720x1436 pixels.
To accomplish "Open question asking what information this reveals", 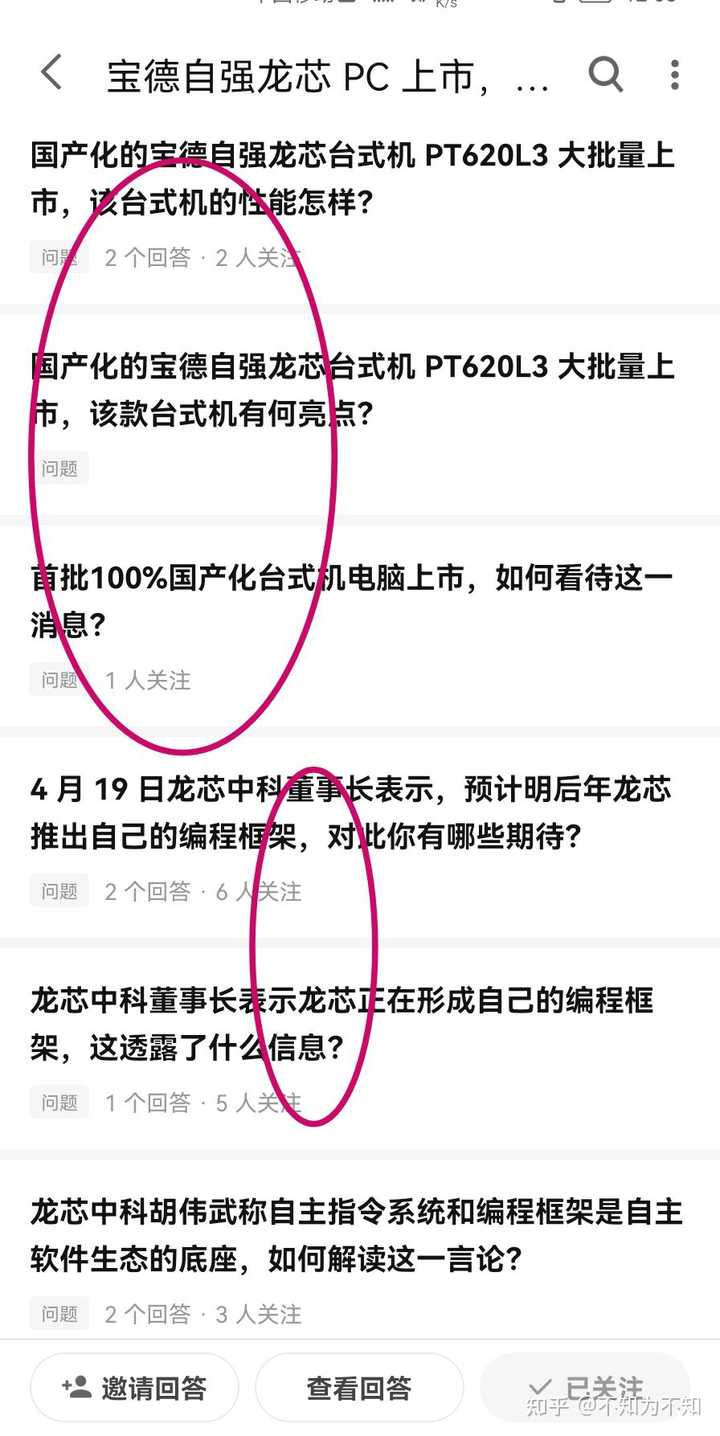I will (x=342, y=1024).
